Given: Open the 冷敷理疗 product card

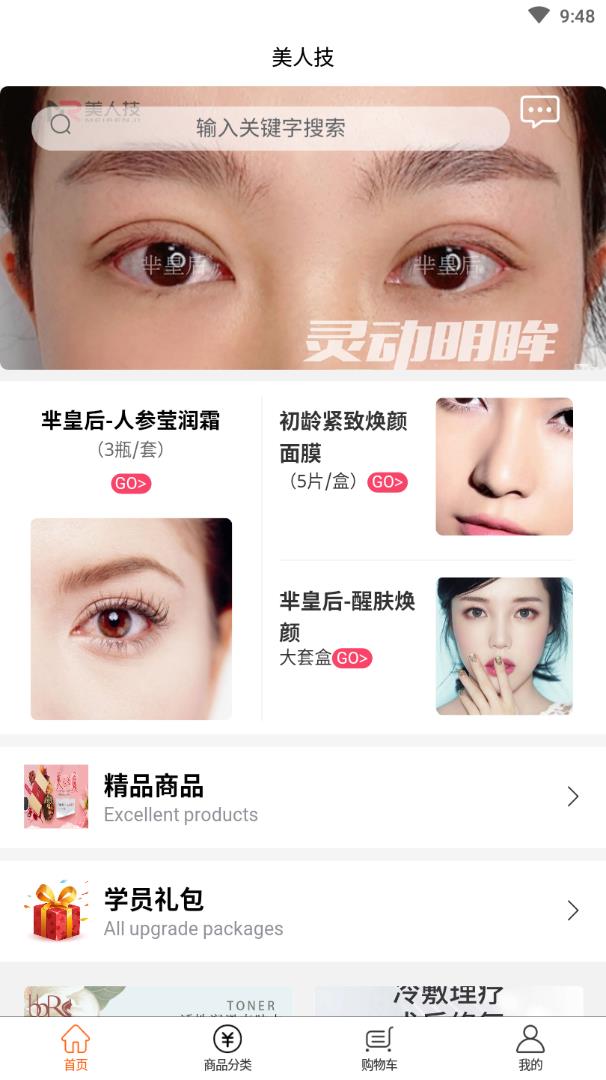Looking at the screenshot, I should point(449,1000).
